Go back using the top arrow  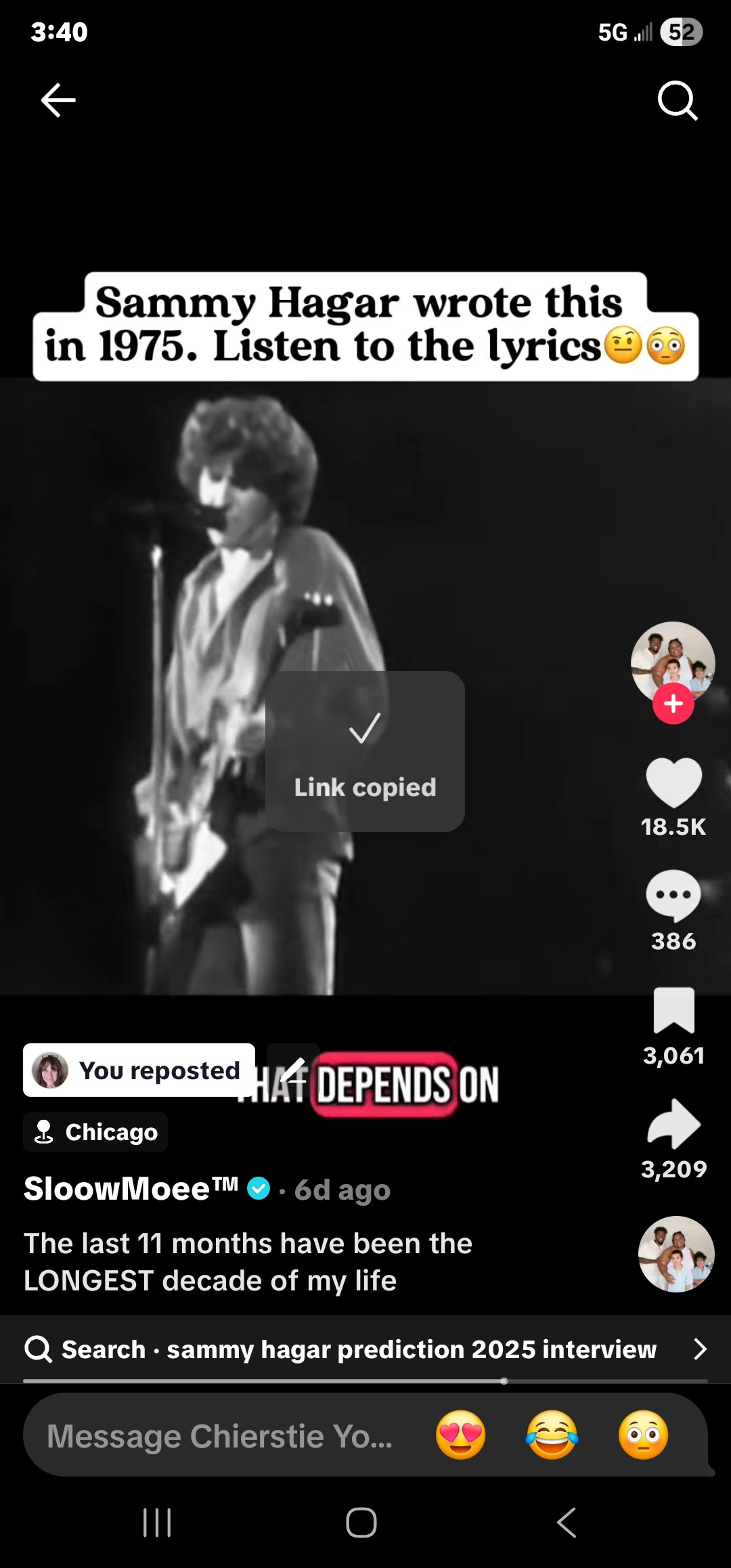point(58,101)
